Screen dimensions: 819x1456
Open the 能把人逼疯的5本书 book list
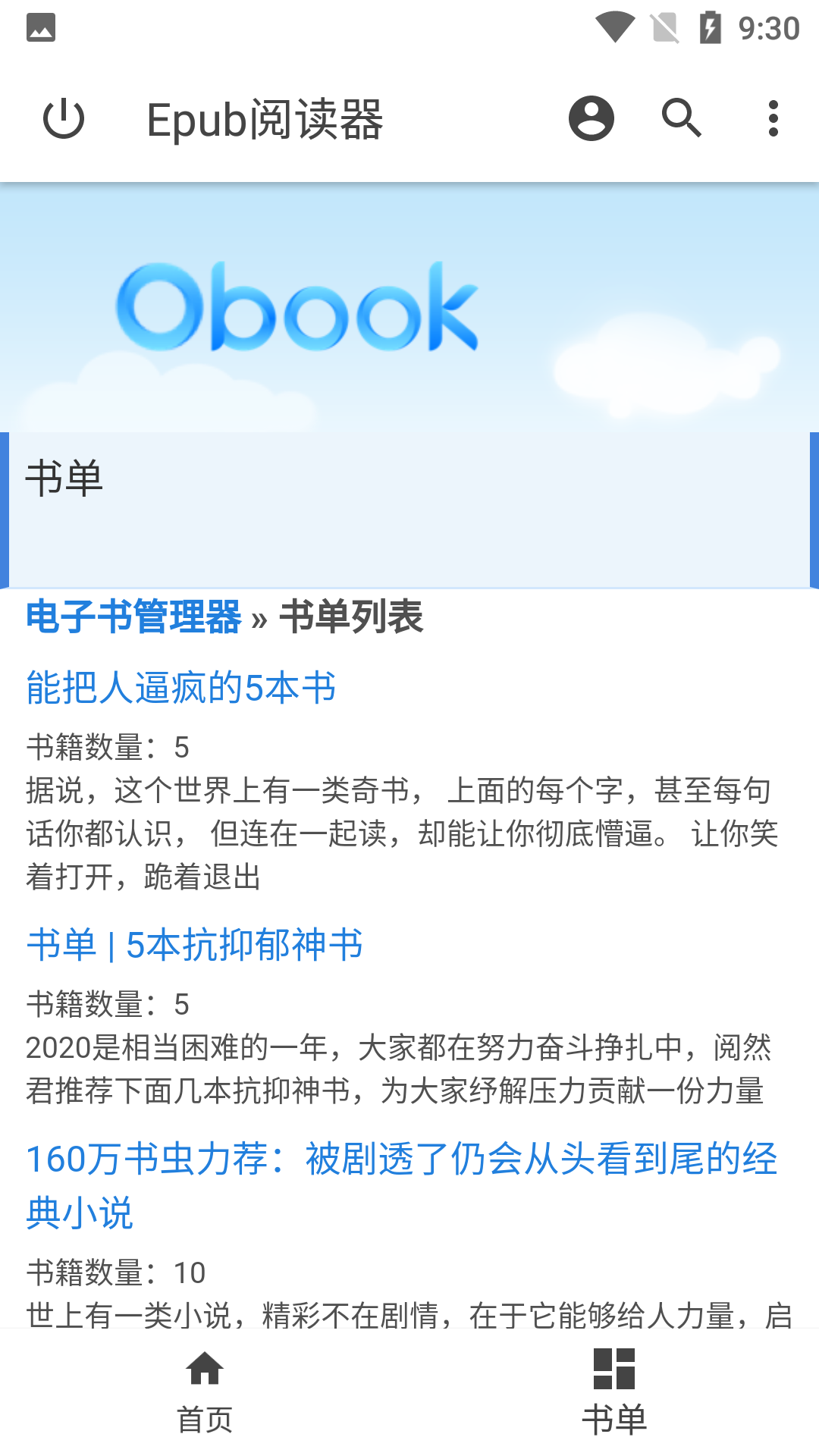click(x=181, y=688)
